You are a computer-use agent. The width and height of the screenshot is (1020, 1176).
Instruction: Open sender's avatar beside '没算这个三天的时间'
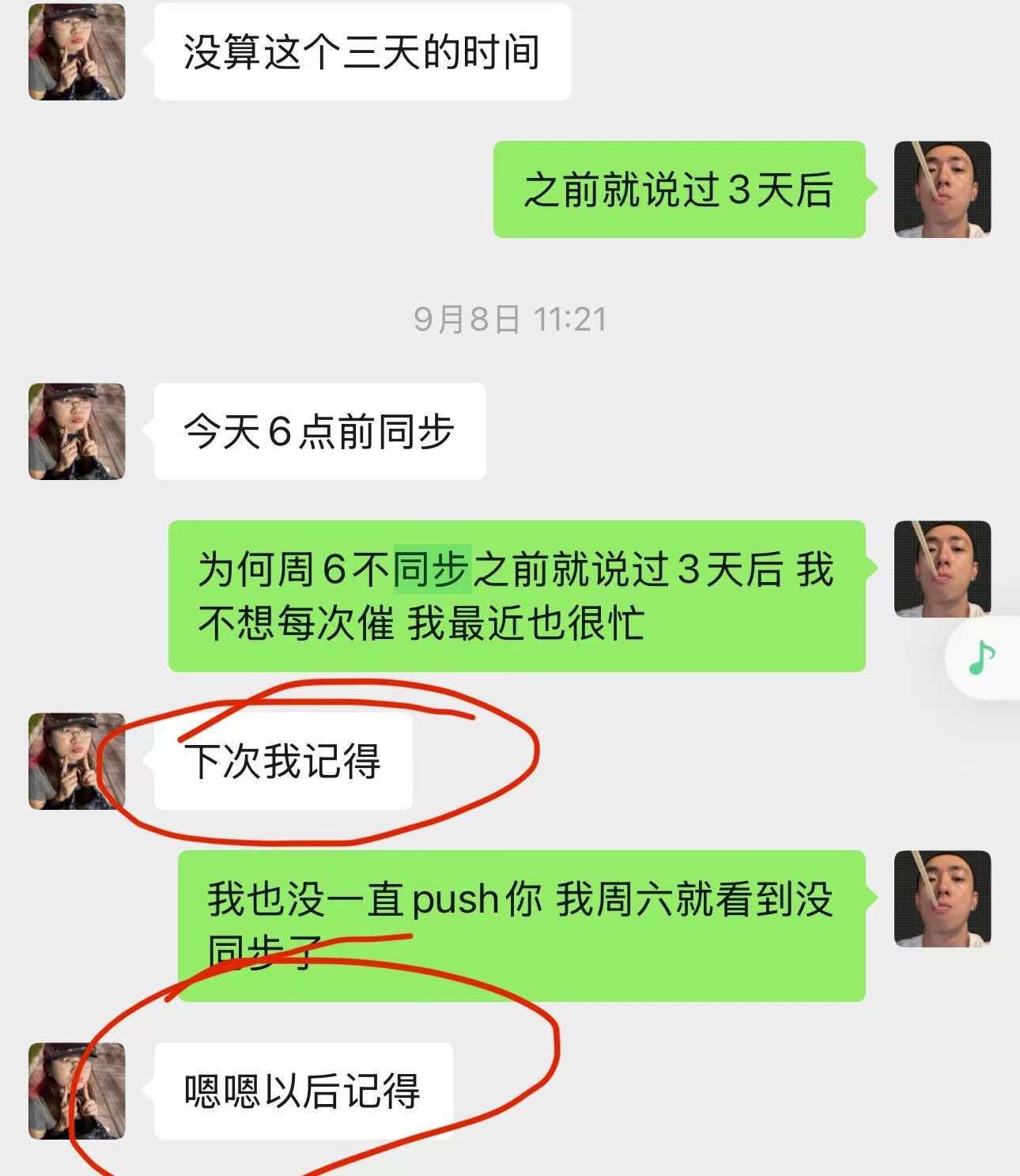tap(77, 52)
